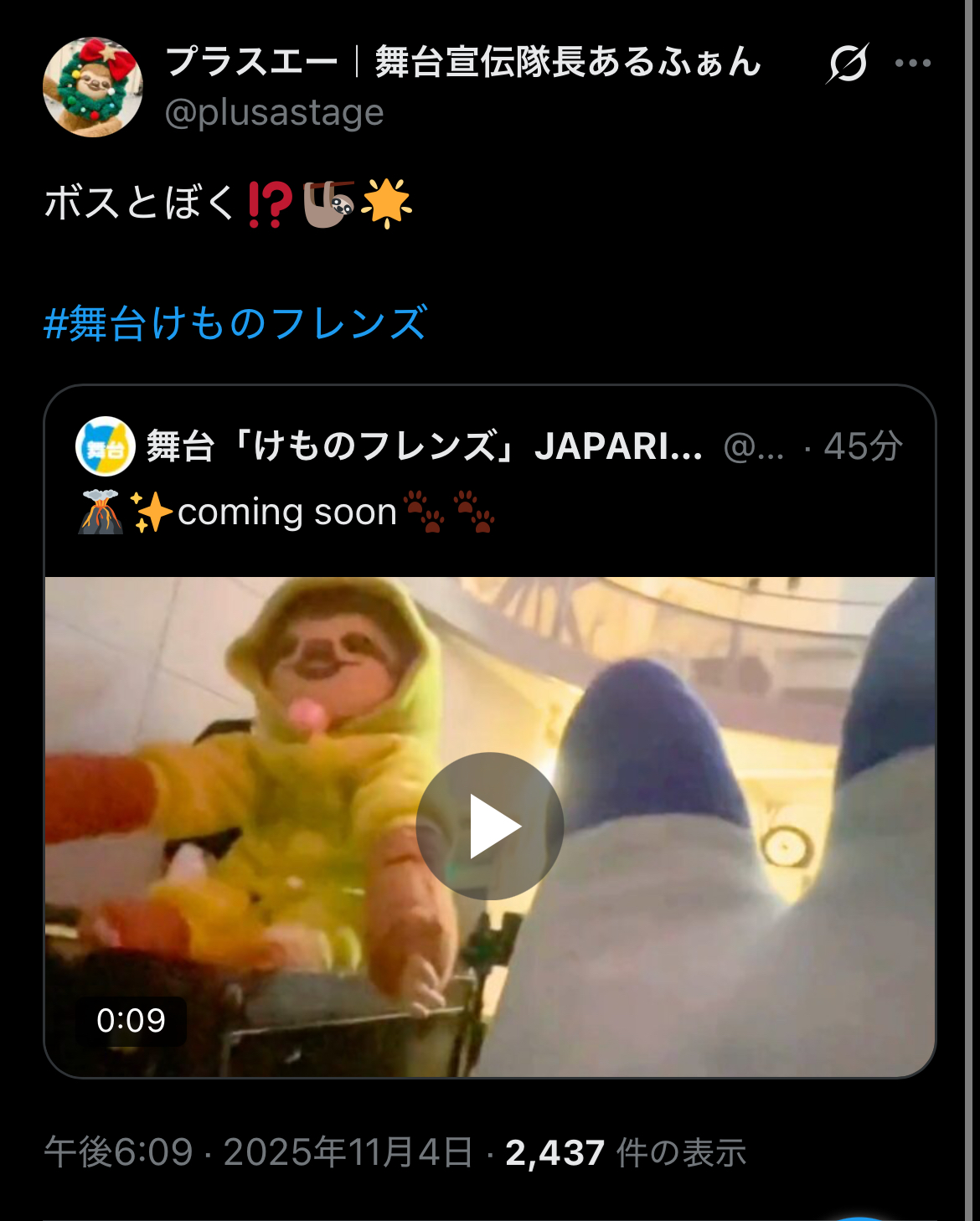Open the plusasastage profile avatar
The image size is (980, 1221).
pos(93,87)
